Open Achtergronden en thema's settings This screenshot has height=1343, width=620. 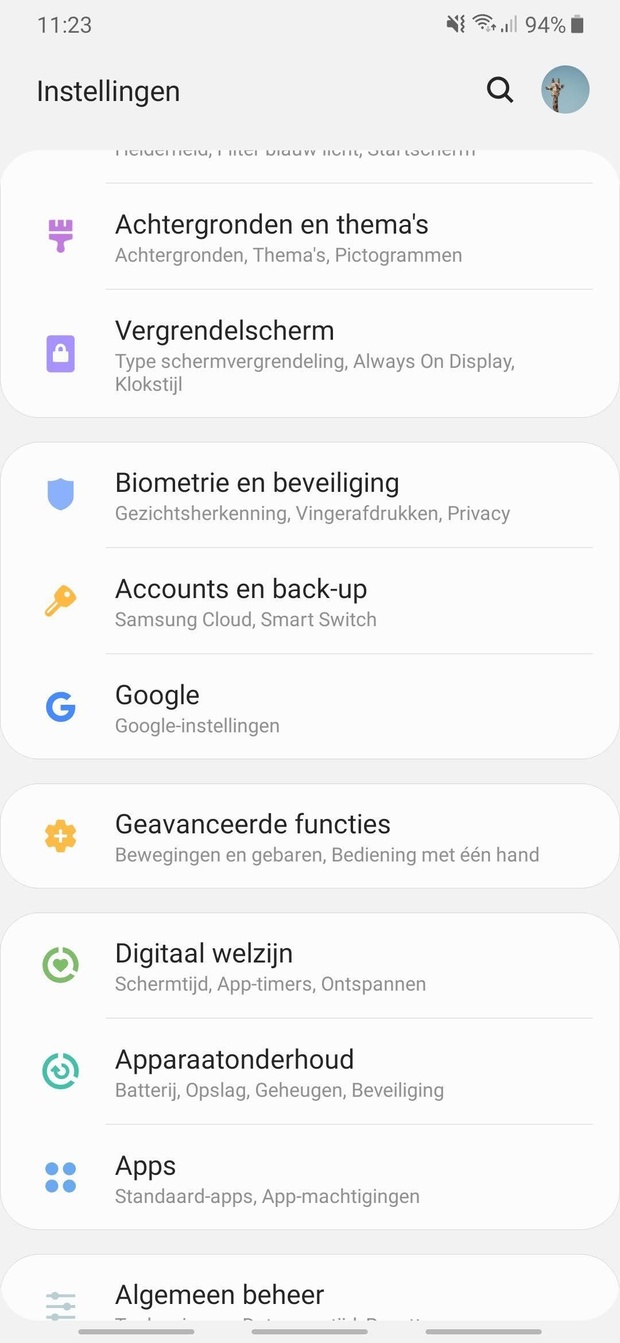(x=310, y=238)
